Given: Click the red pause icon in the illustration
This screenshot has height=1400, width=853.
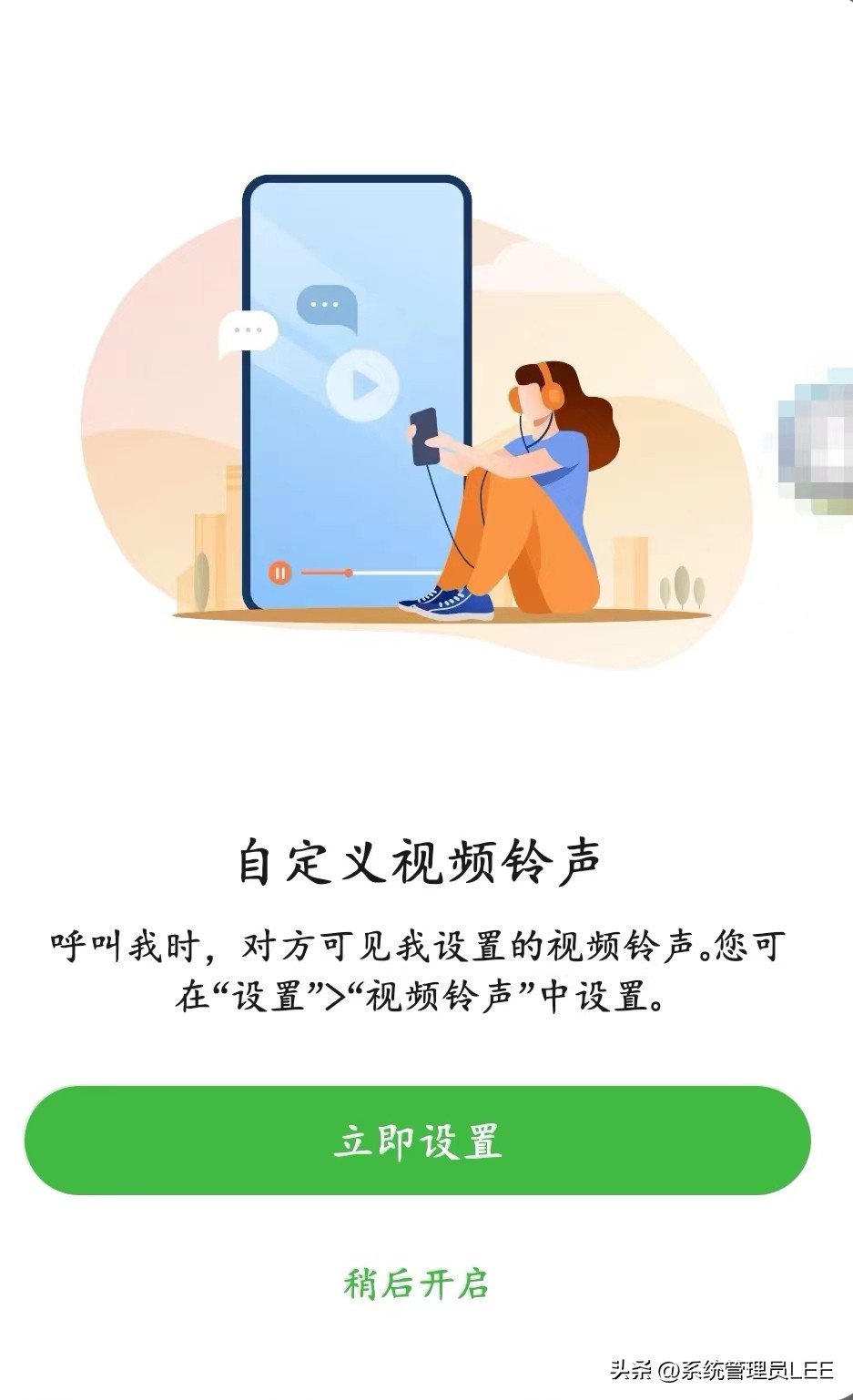Looking at the screenshot, I should [281, 571].
